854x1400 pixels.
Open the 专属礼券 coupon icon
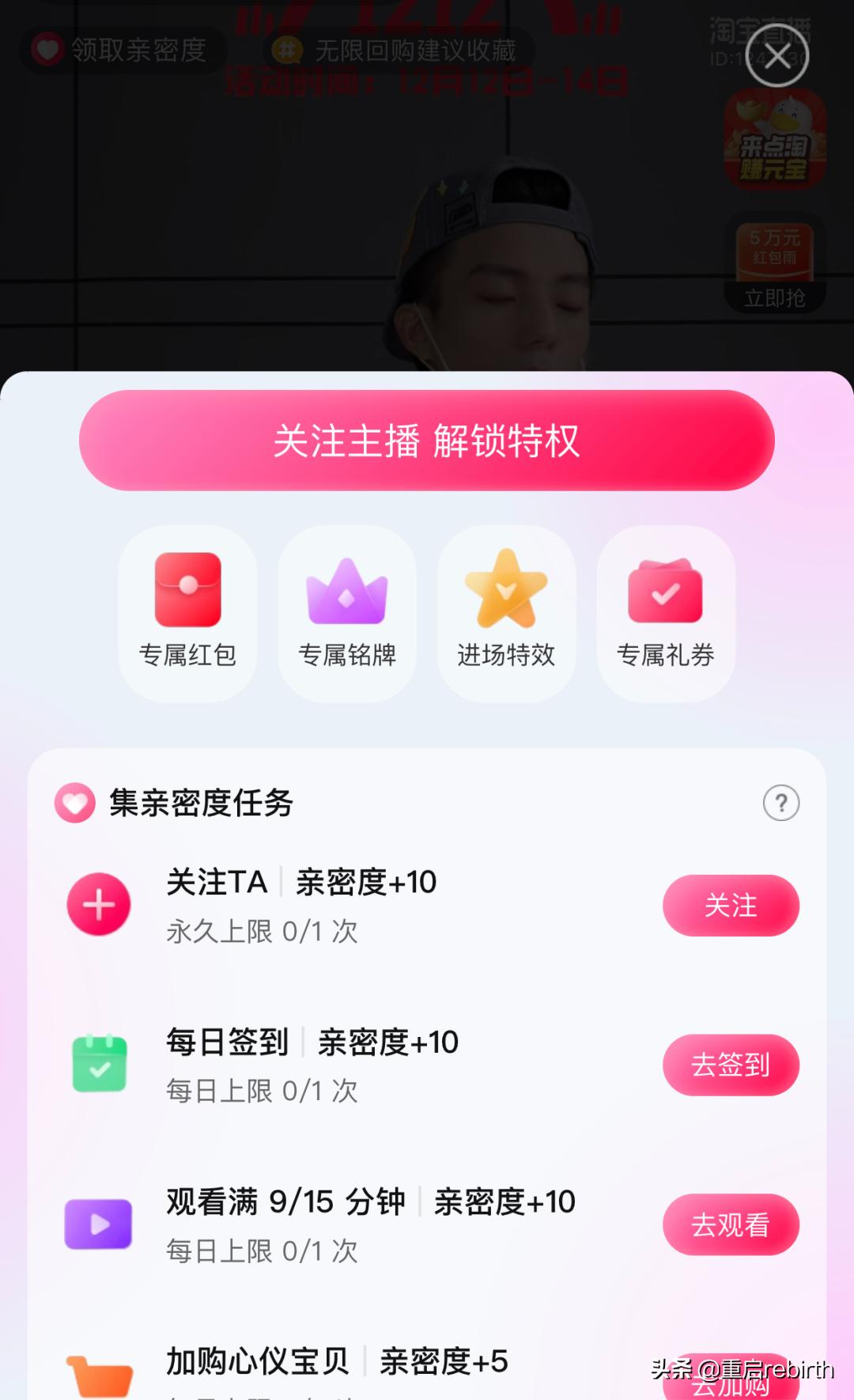tap(666, 589)
